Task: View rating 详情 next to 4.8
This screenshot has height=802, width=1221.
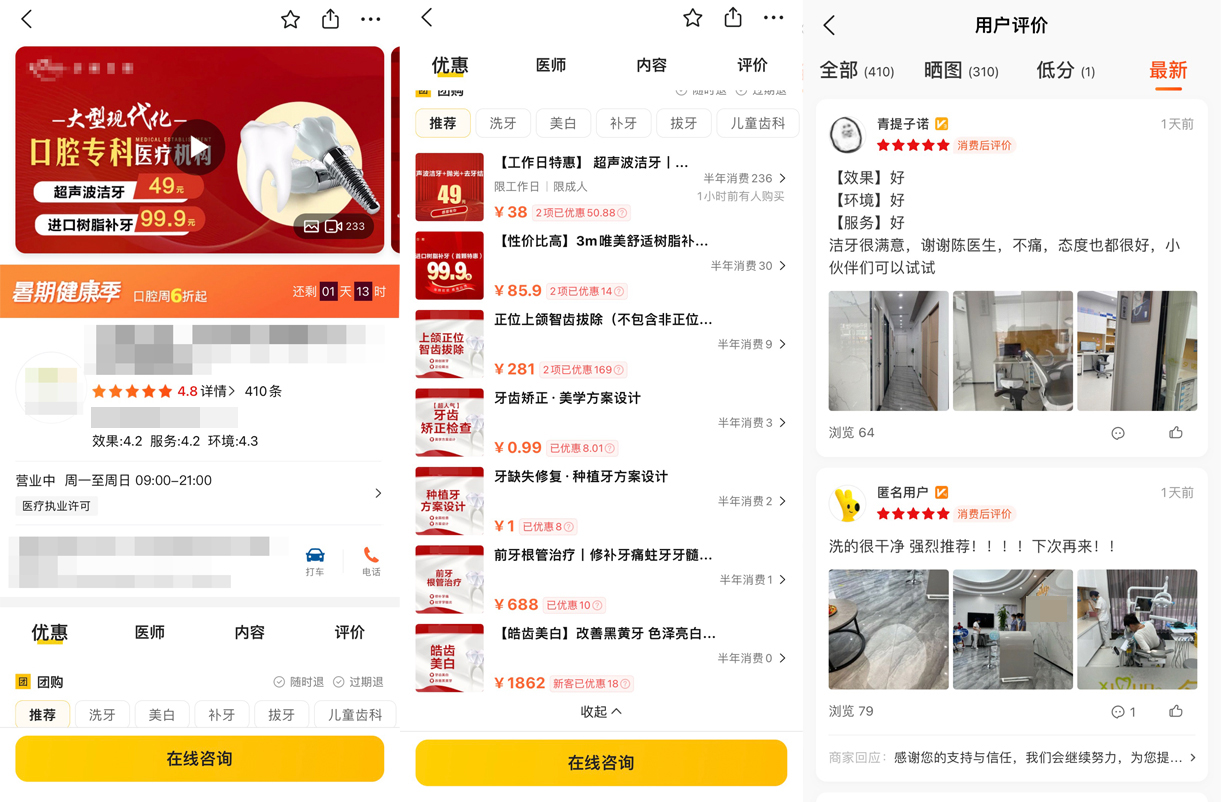Action: [218, 391]
